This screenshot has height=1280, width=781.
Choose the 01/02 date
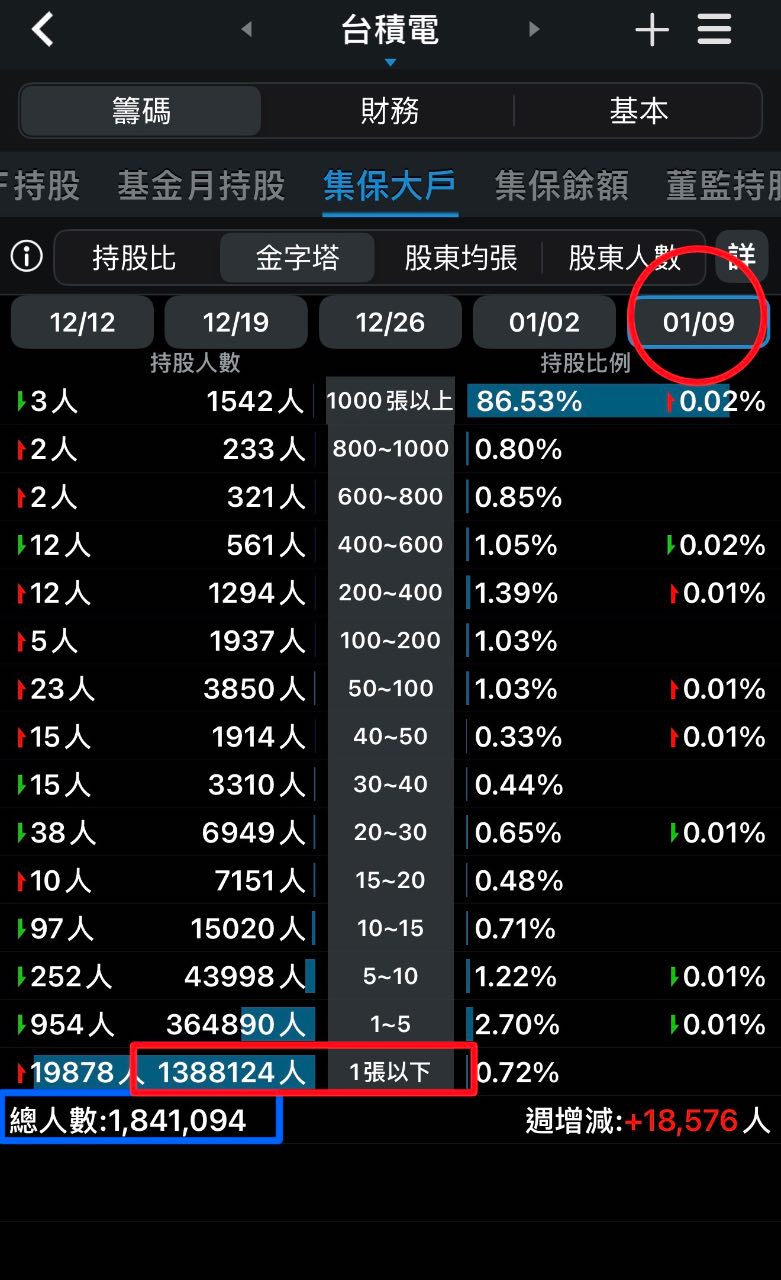click(x=544, y=322)
